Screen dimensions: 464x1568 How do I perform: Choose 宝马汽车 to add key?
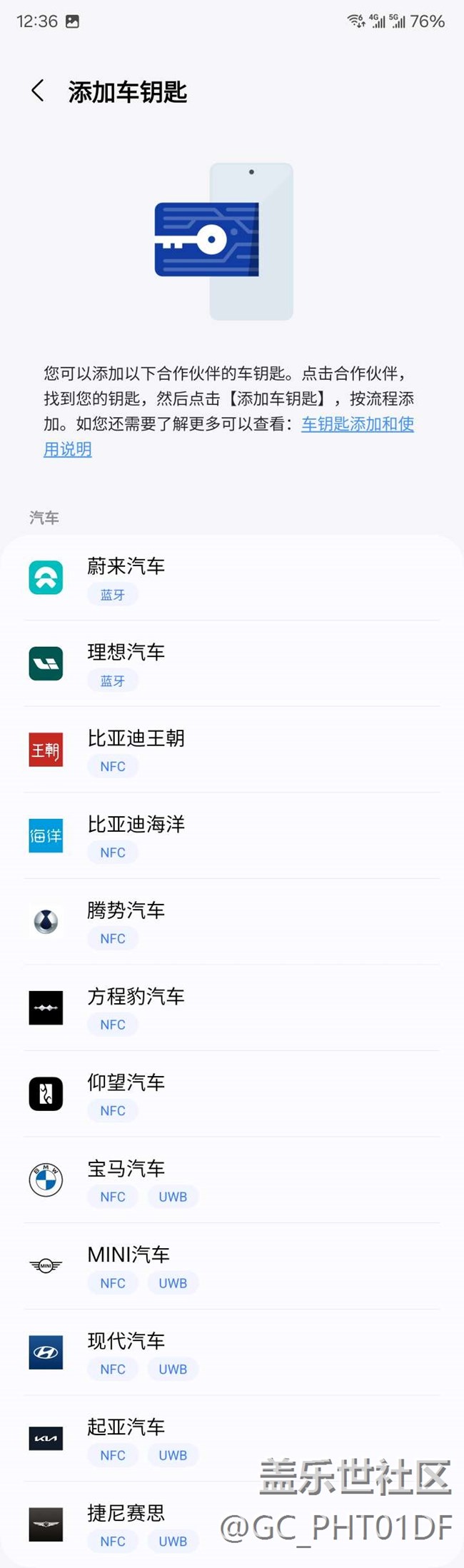click(x=232, y=1180)
